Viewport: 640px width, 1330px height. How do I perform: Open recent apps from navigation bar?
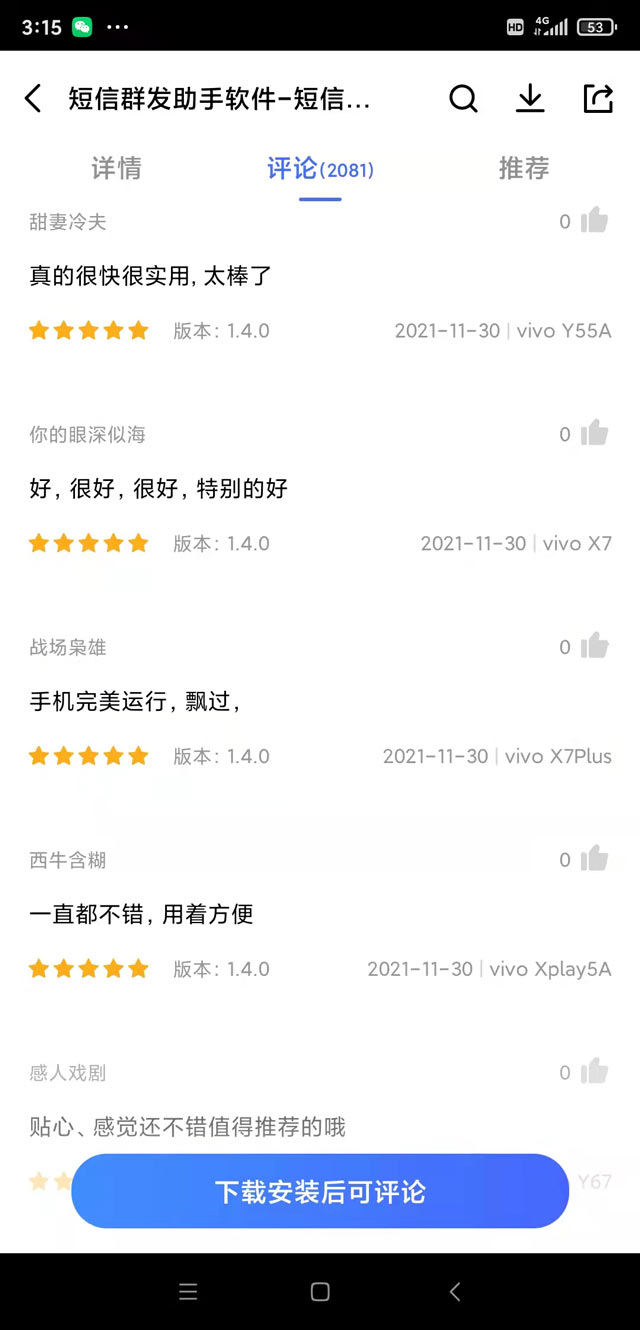pos(188,1292)
